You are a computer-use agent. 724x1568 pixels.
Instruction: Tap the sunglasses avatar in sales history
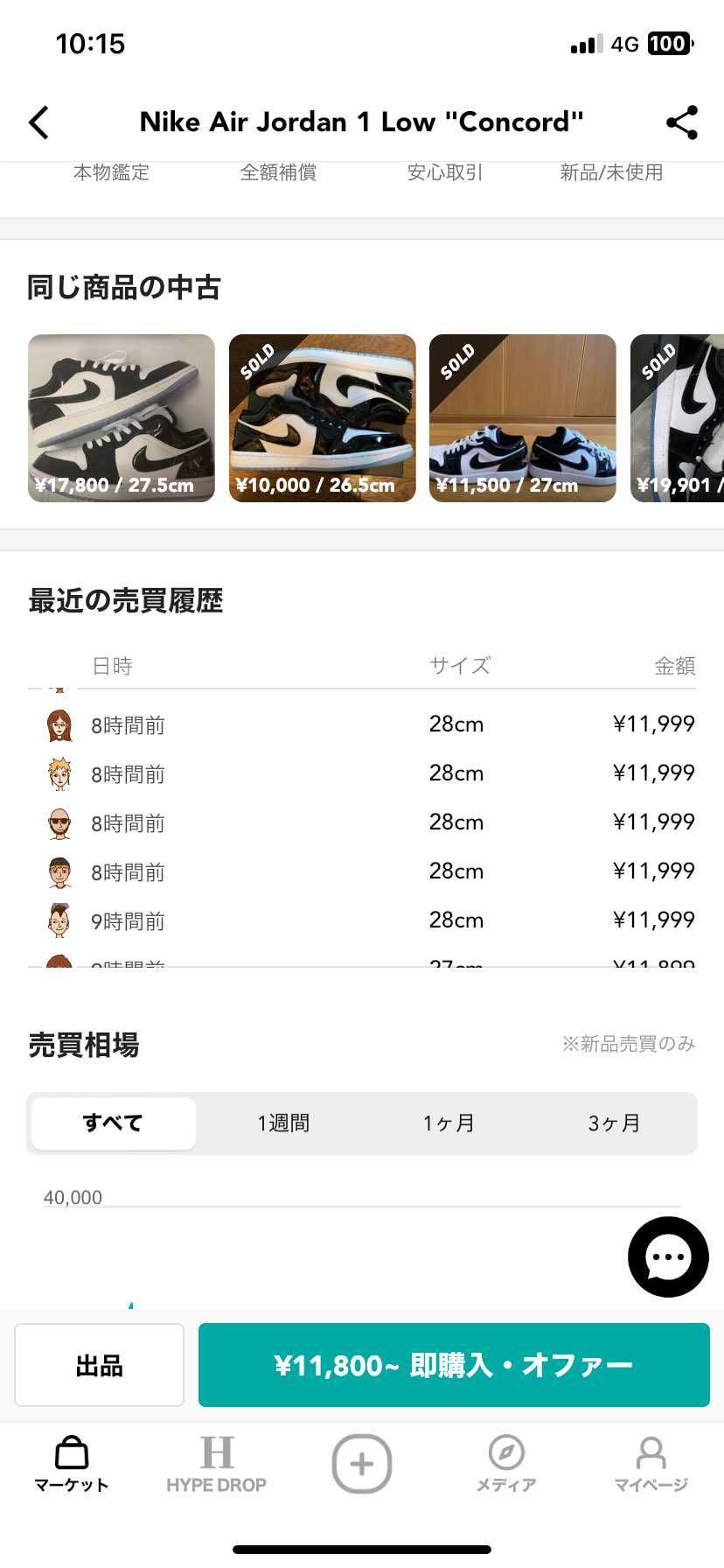59,822
